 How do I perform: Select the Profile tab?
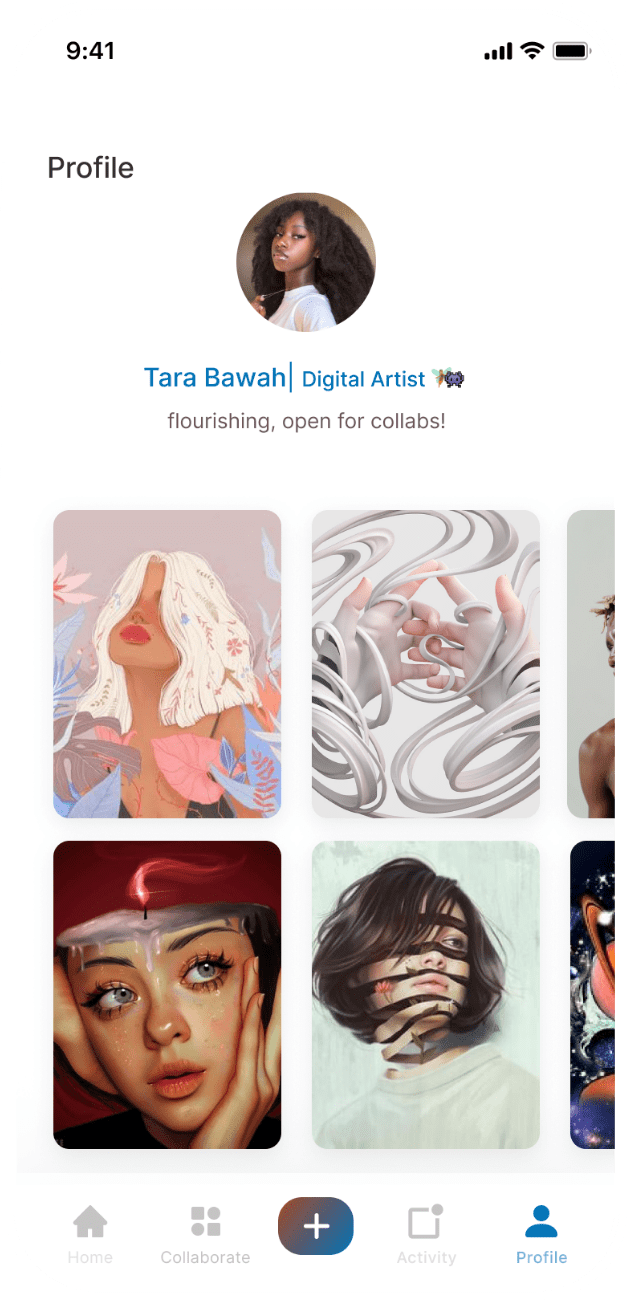click(x=541, y=1233)
